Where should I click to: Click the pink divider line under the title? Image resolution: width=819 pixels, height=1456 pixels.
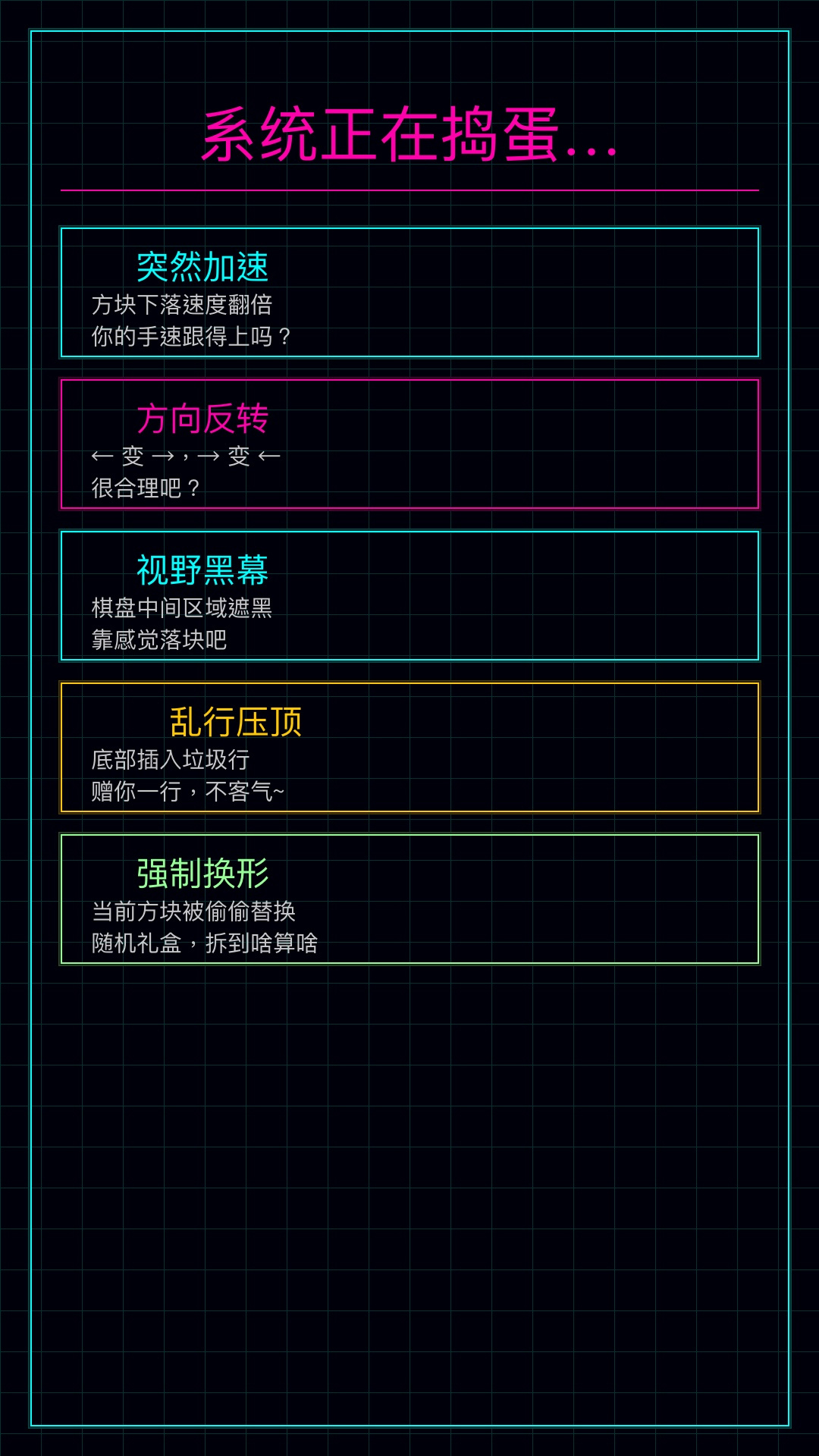(x=409, y=187)
